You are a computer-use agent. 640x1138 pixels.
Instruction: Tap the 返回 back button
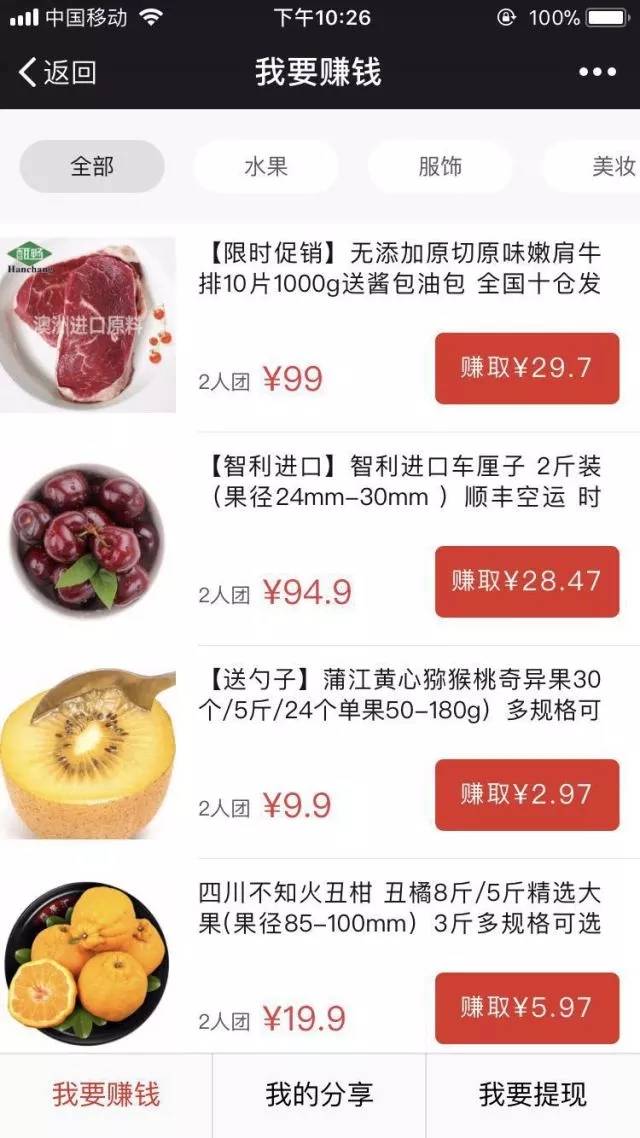click(58, 72)
